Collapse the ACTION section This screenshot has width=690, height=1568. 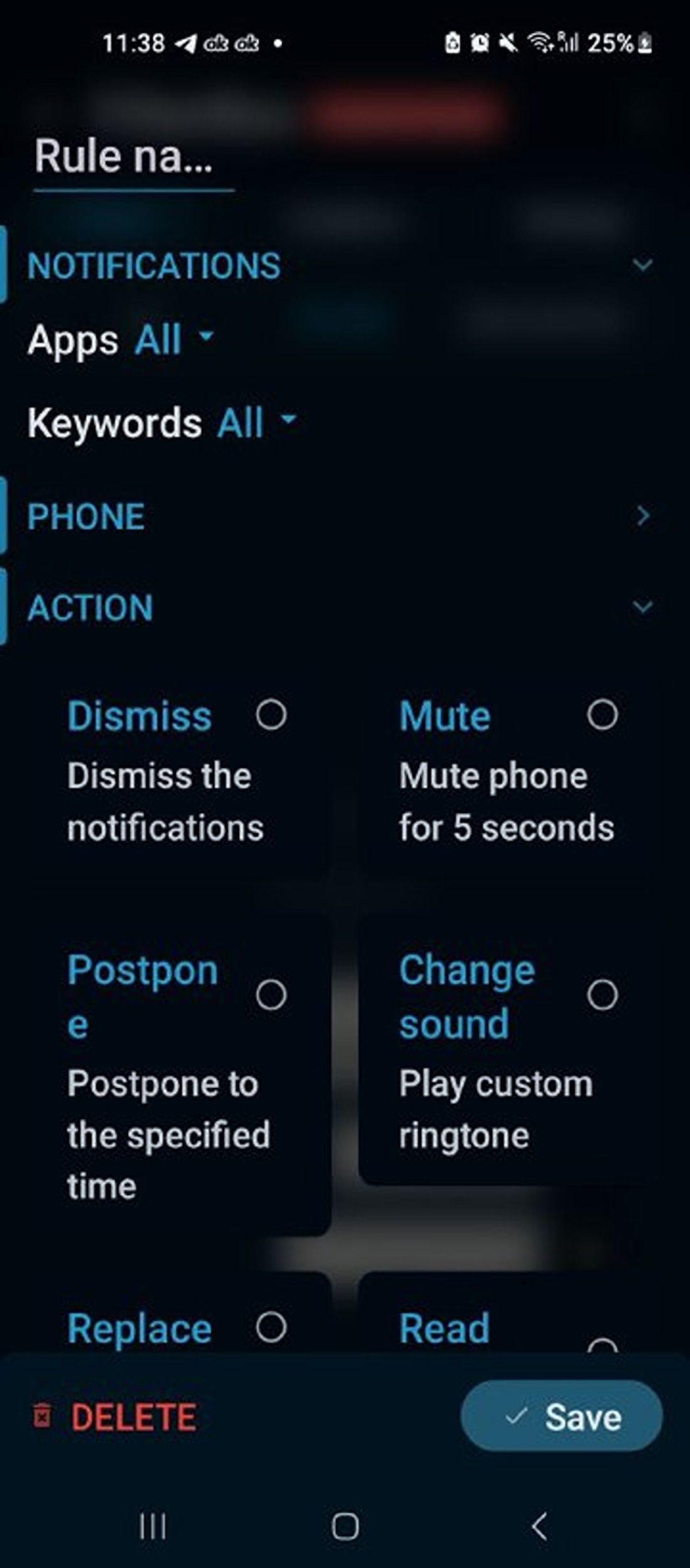642,607
